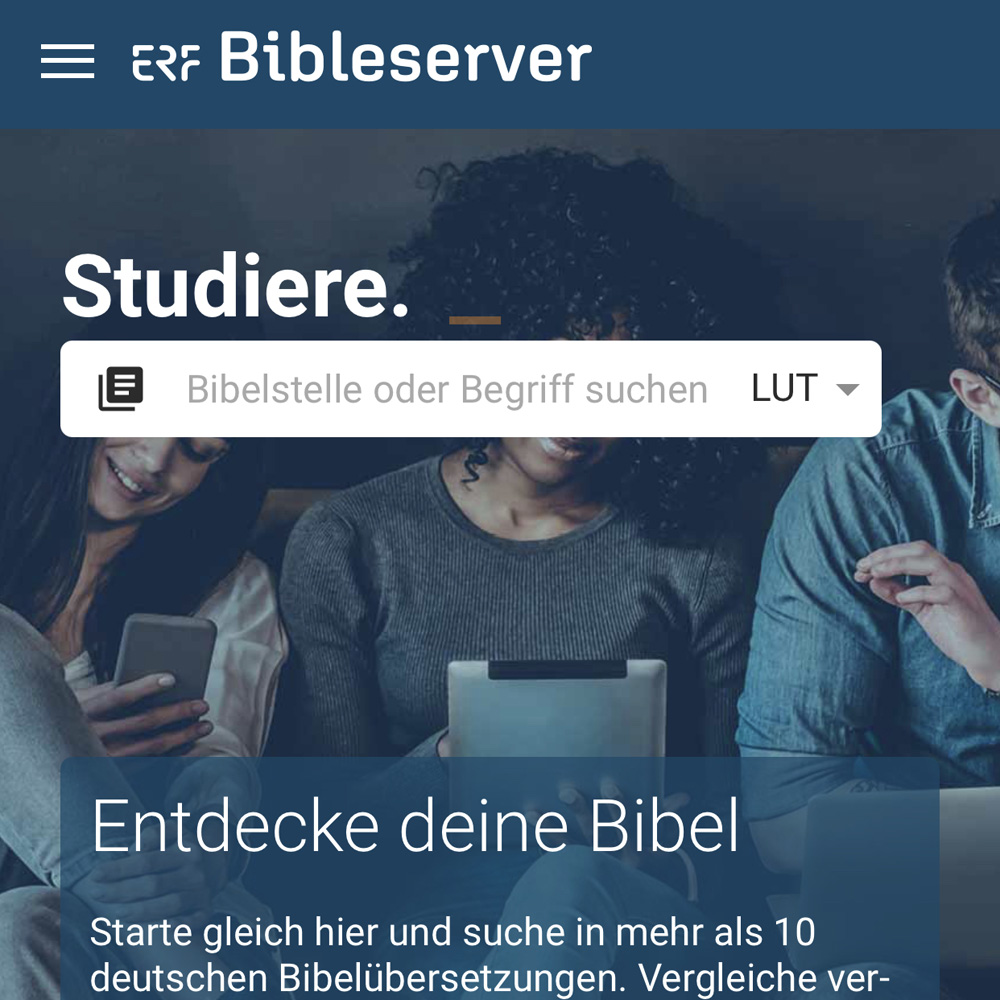Open the Bible book selection icon
Viewport: 1000px width, 1000px height.
tap(121, 389)
